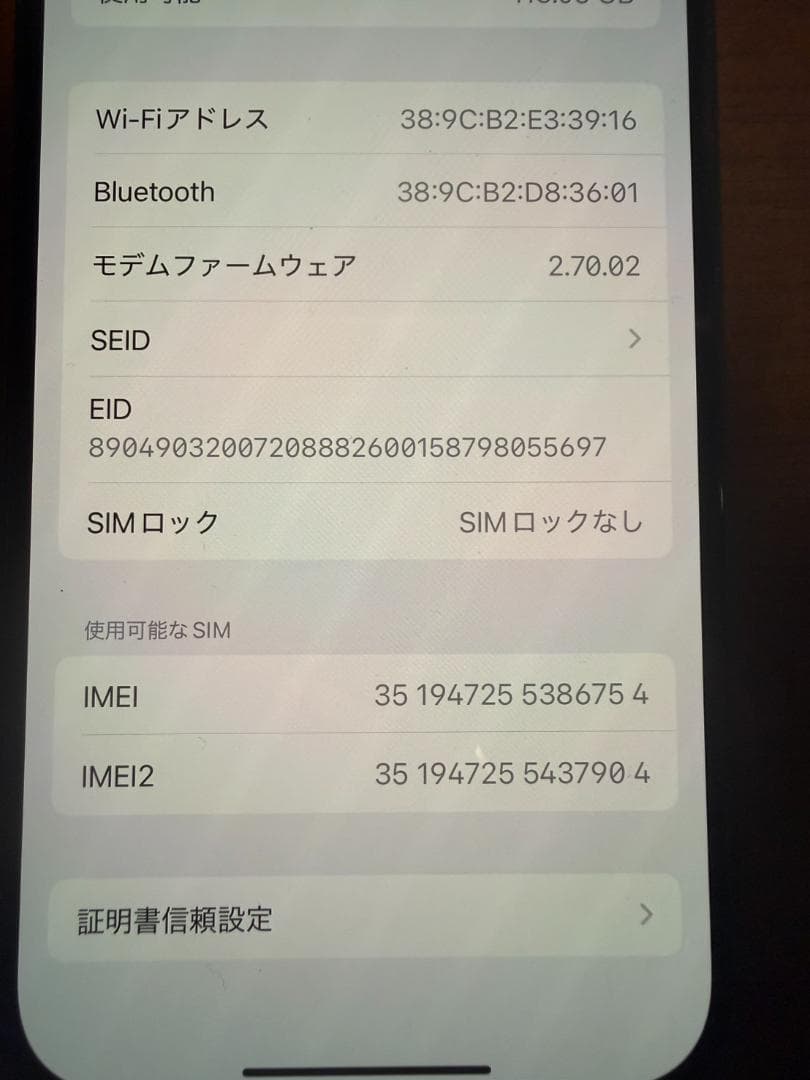Tap the SEID label text
Image resolution: width=810 pixels, height=1080 pixels.
(120, 340)
